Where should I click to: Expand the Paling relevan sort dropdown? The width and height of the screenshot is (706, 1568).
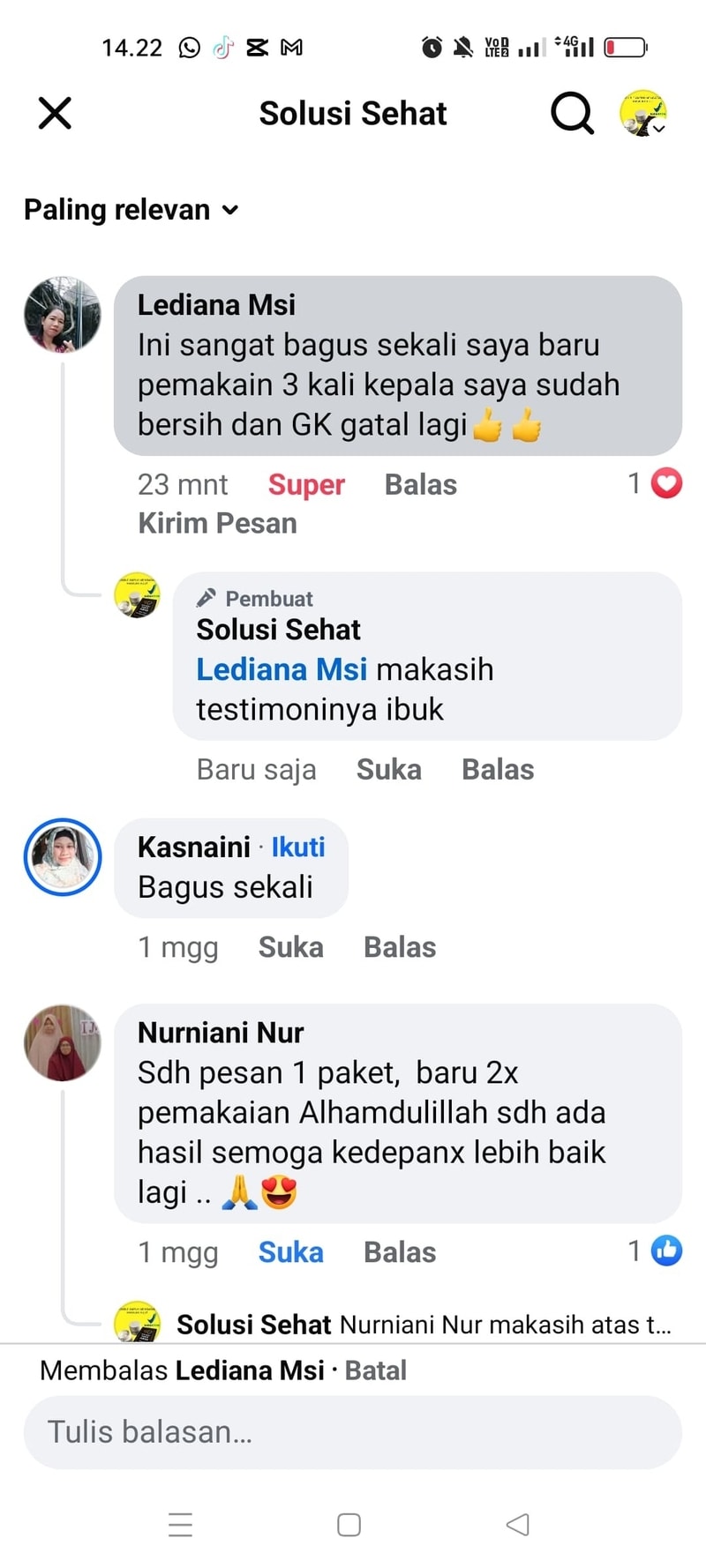click(x=131, y=210)
